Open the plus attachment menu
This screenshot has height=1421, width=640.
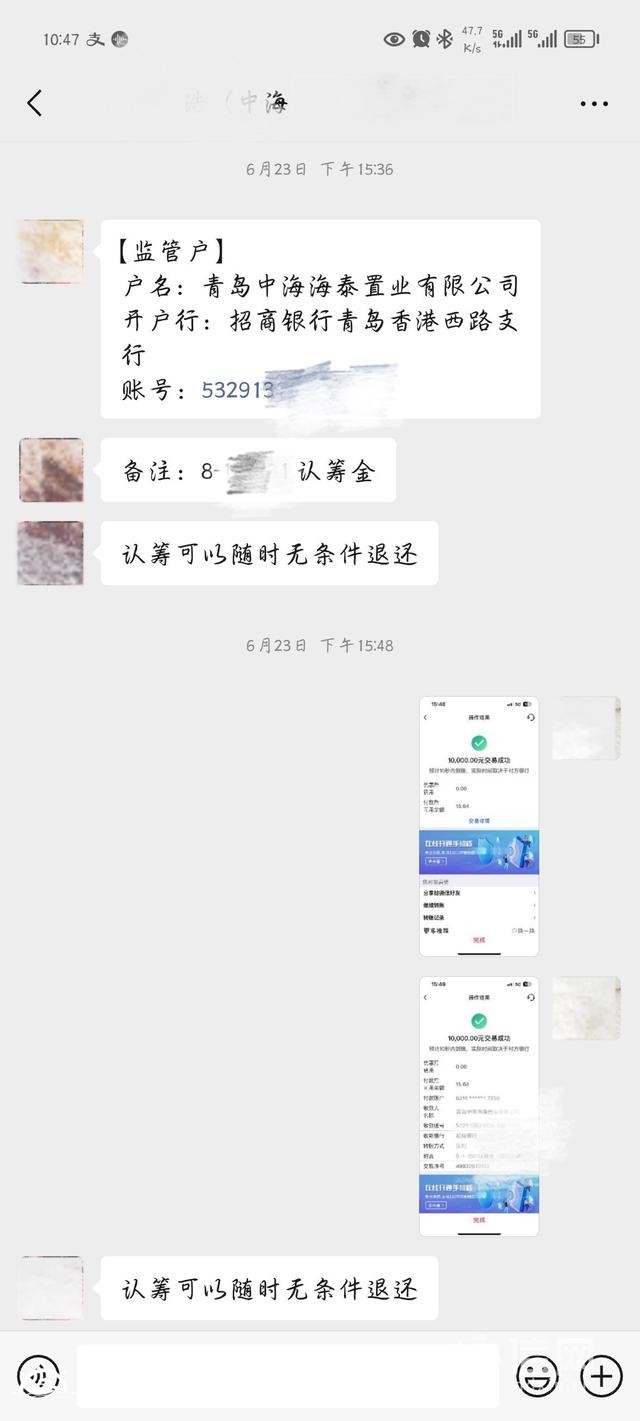click(602, 1376)
